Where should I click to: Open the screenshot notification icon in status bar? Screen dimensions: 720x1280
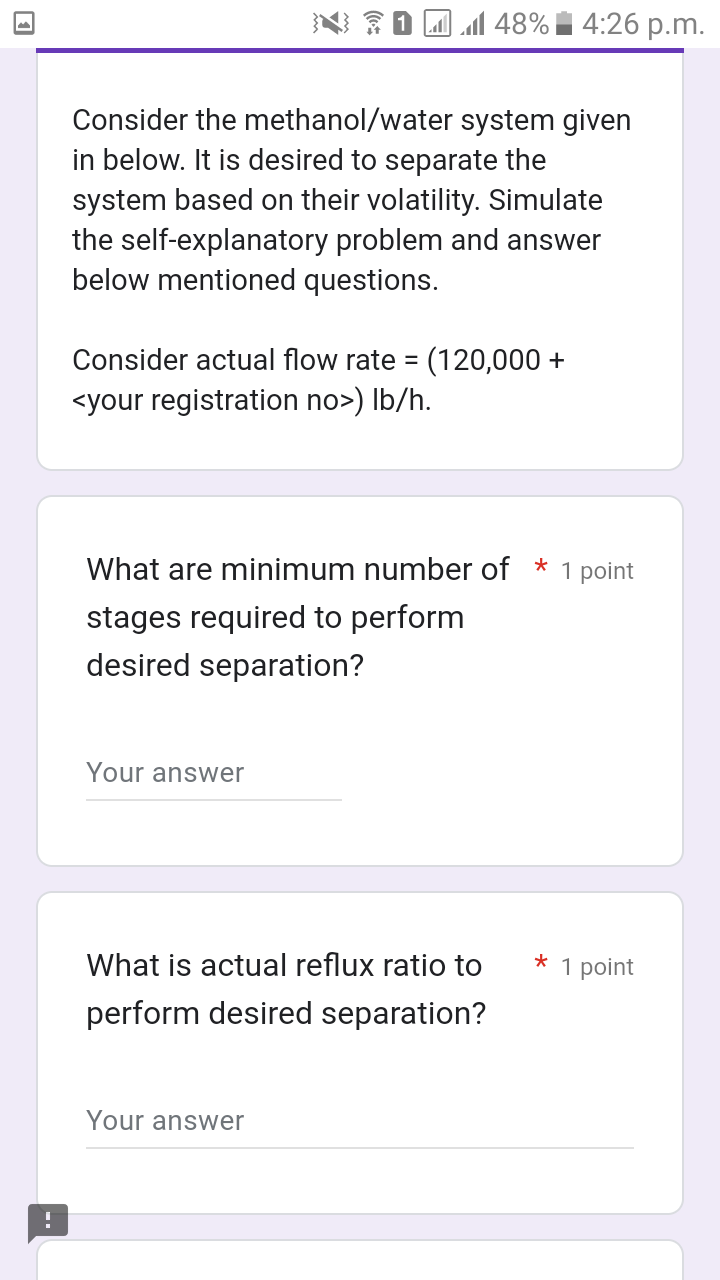pyautogui.click(x=22, y=23)
